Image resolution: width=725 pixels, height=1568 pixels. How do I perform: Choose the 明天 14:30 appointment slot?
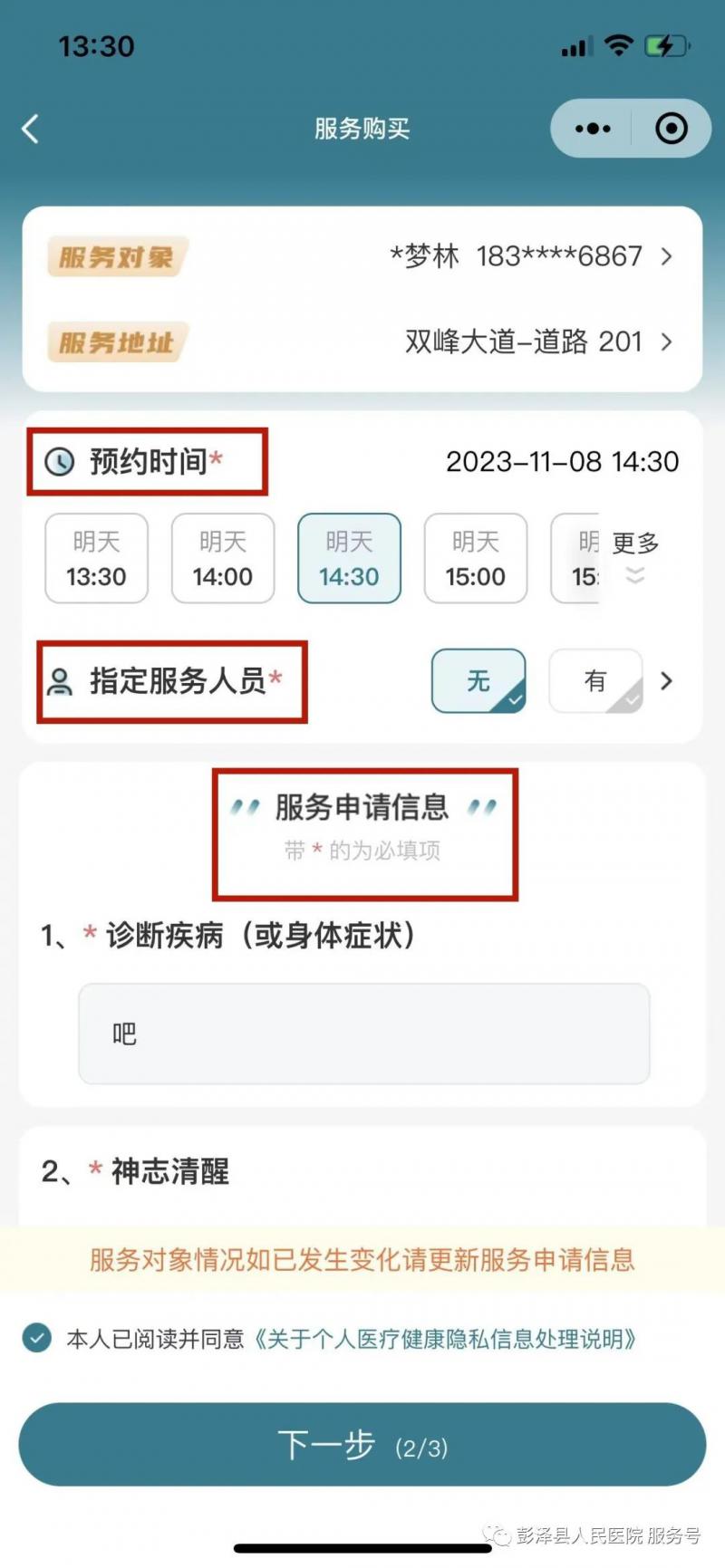coord(349,558)
